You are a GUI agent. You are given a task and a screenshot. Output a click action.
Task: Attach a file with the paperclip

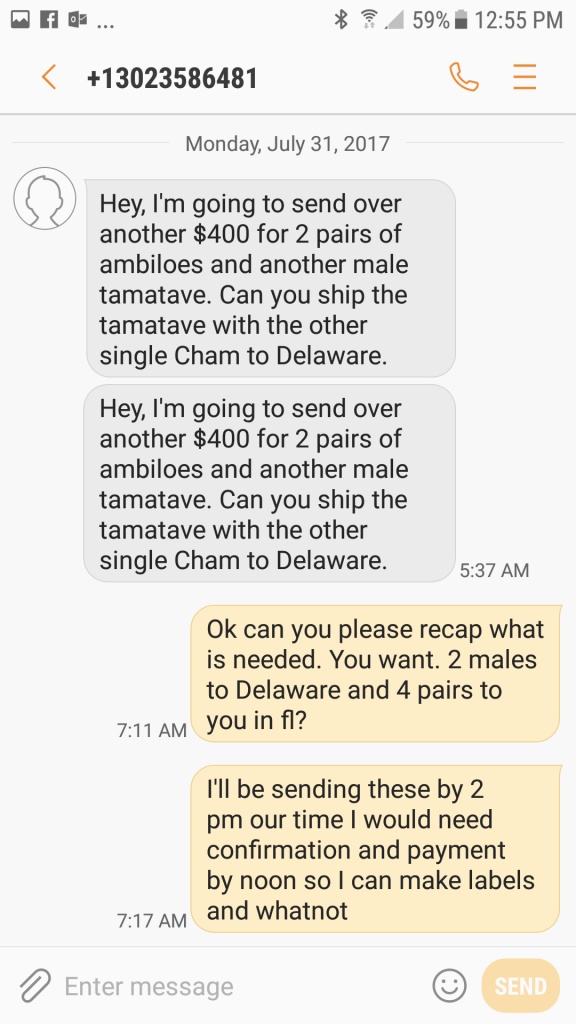pyautogui.click(x=35, y=985)
